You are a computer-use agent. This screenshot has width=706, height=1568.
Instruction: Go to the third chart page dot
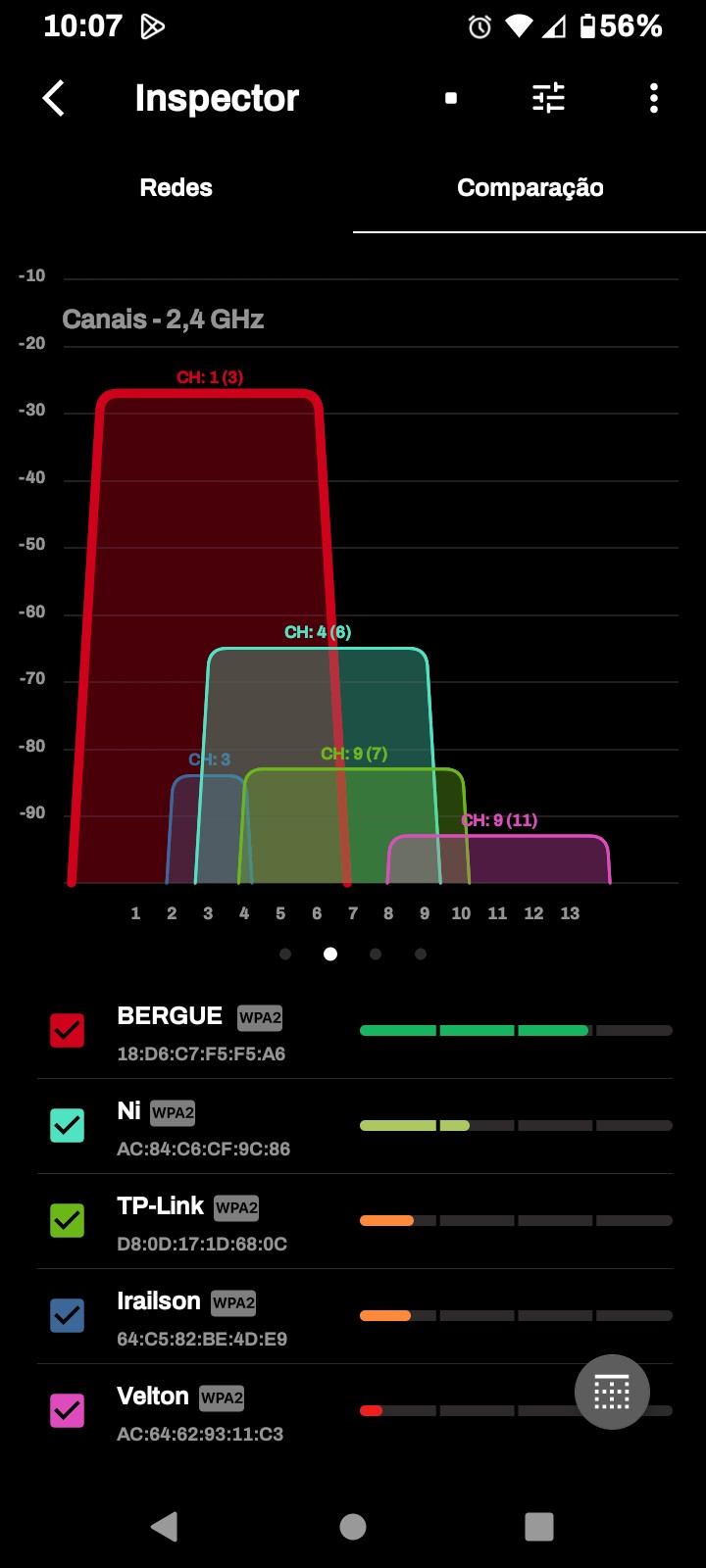(x=376, y=954)
